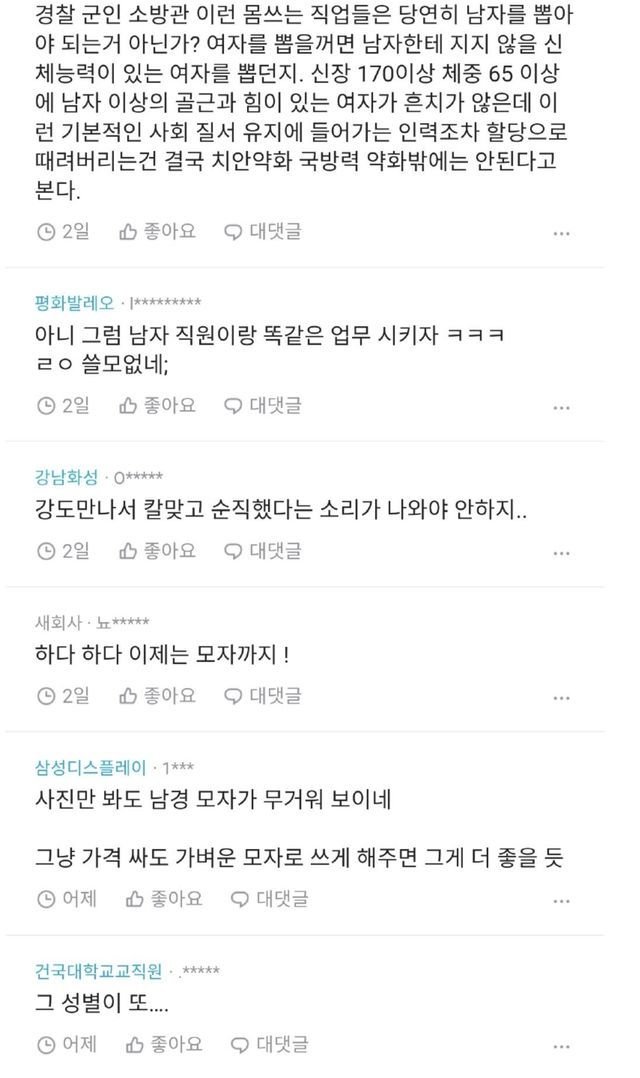Open the 평화발레오 company link
640x1078 pixels.
click(74, 302)
